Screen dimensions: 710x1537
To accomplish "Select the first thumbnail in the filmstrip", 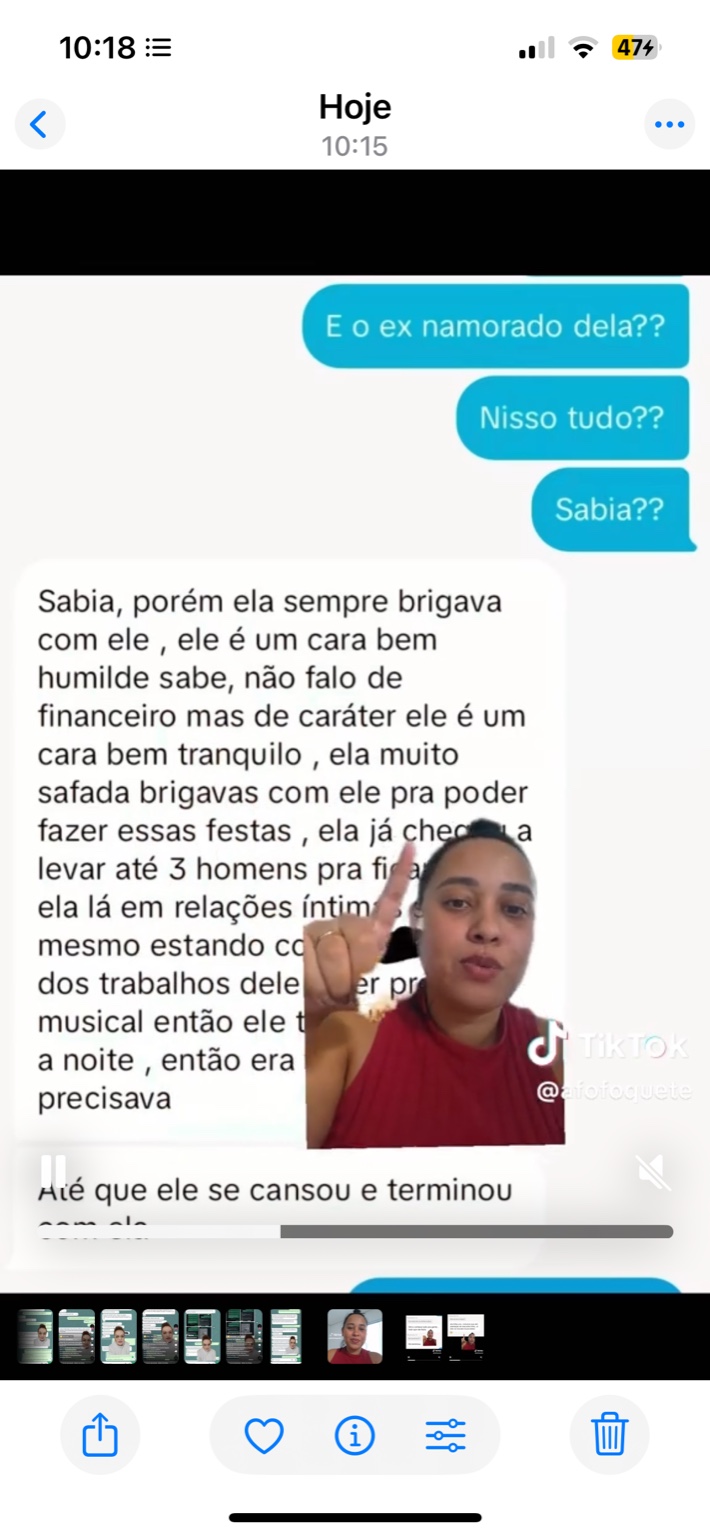I will pyautogui.click(x=35, y=1336).
